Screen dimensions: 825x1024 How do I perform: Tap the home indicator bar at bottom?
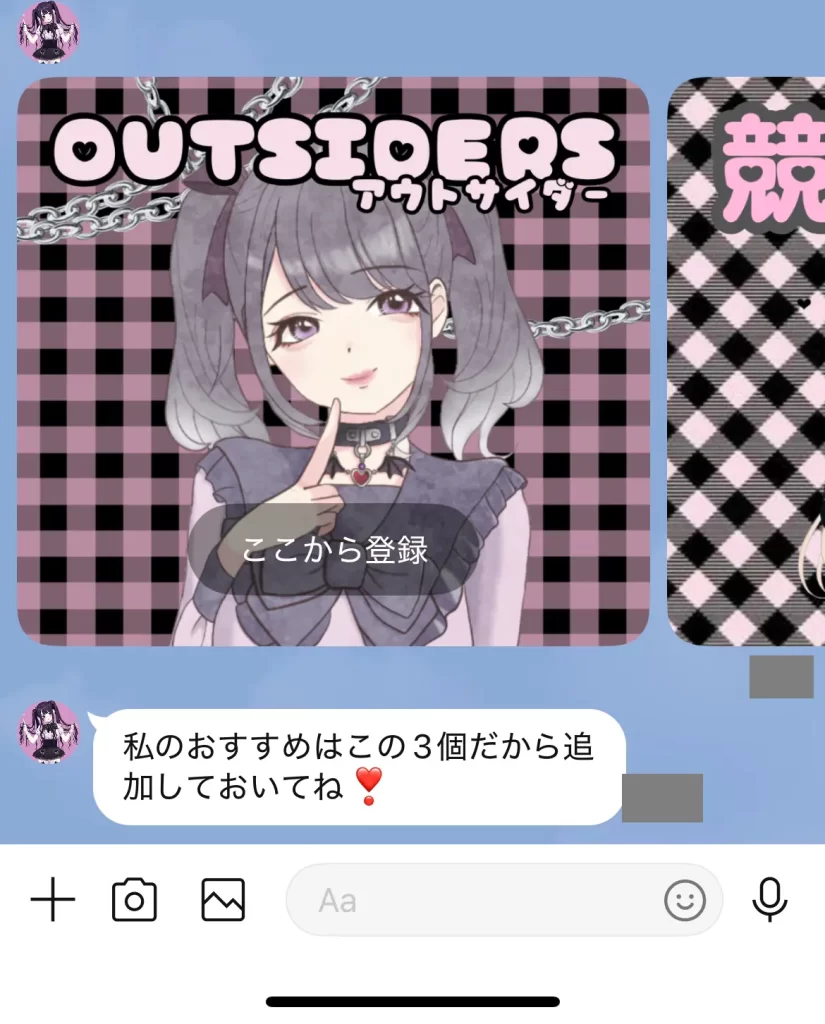click(412, 1000)
